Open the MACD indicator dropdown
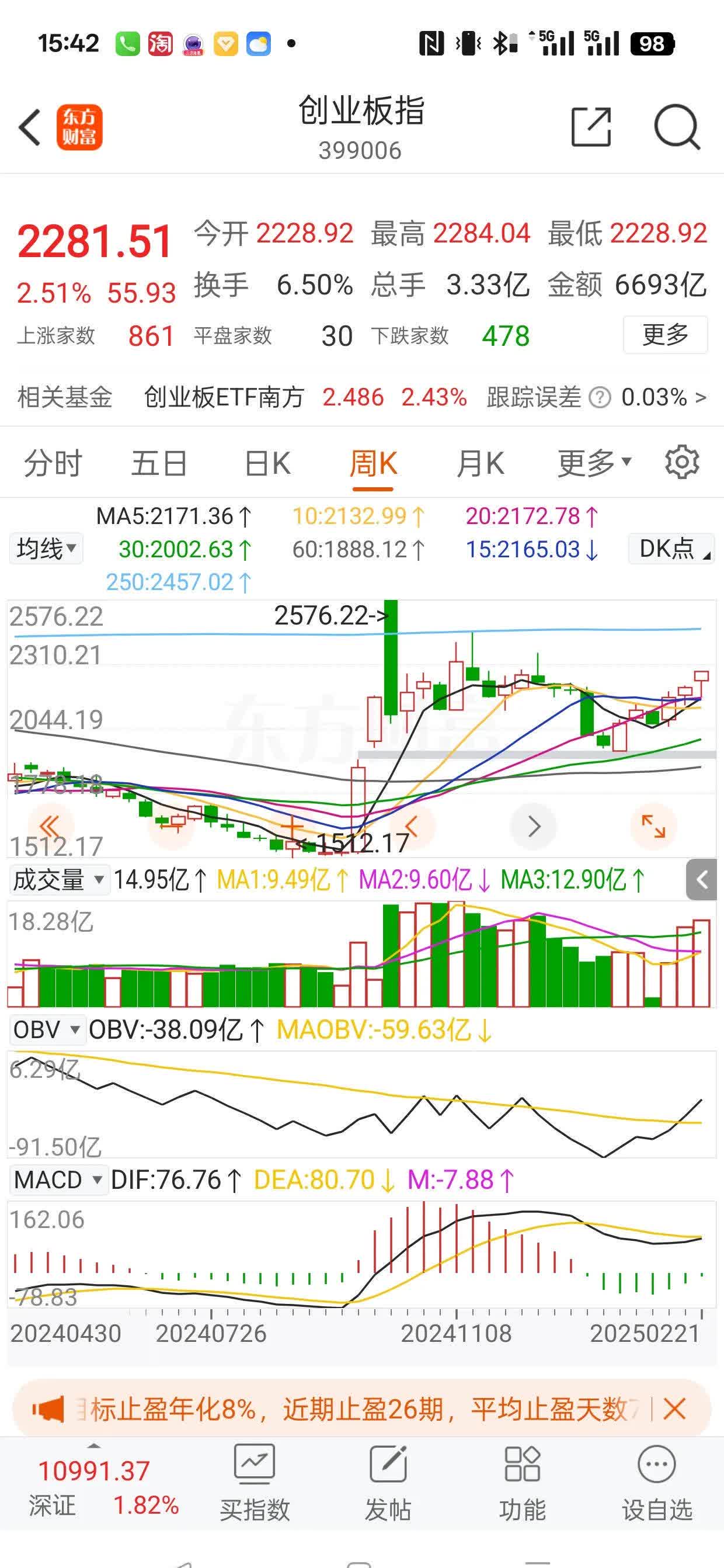The width and height of the screenshot is (724, 1568). (x=58, y=1180)
